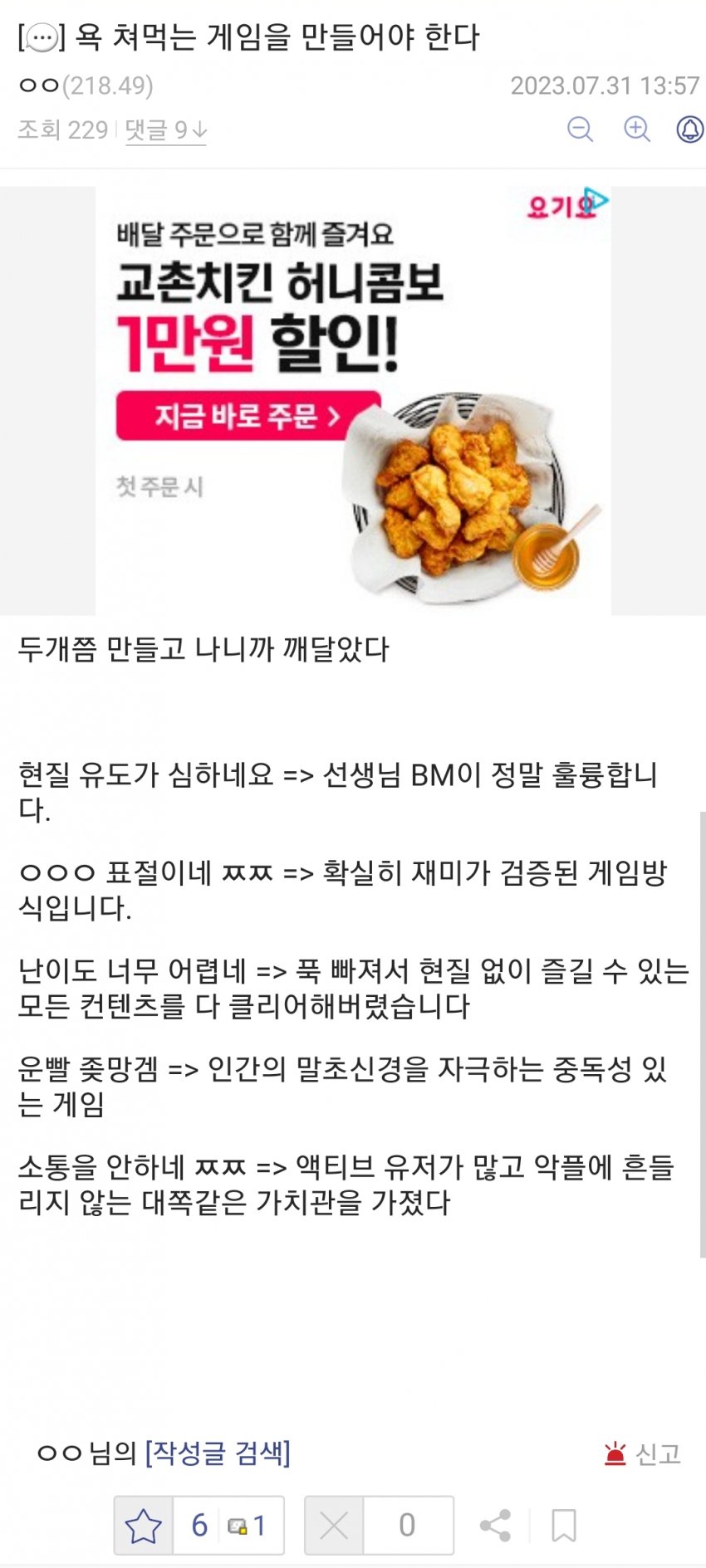The height and width of the screenshot is (1568, 706).
Task: Downvote post with the X button
Action: click(x=335, y=1525)
